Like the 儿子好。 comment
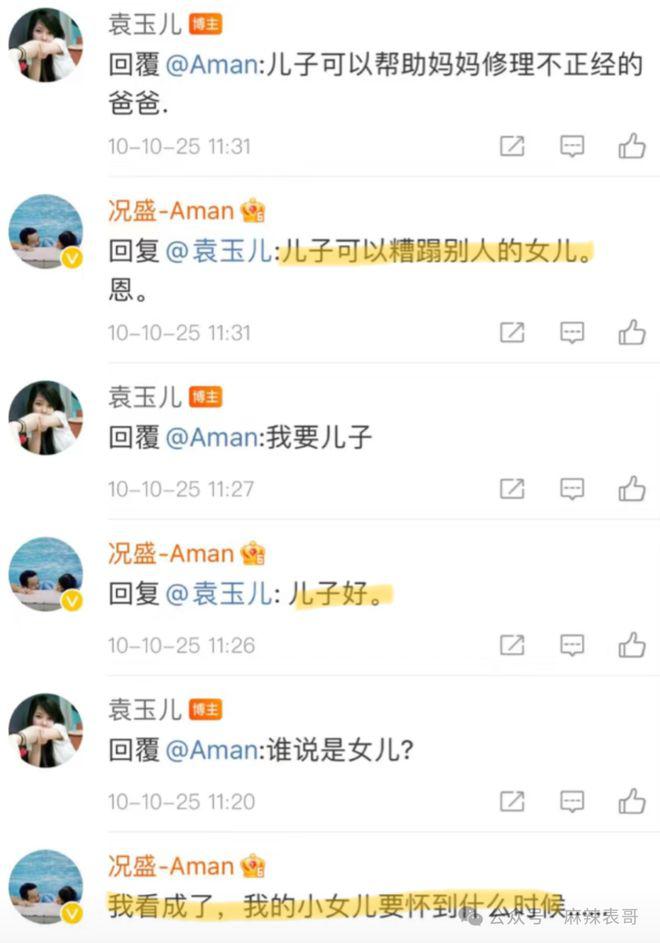Image resolution: width=660 pixels, height=943 pixels. tap(632, 645)
